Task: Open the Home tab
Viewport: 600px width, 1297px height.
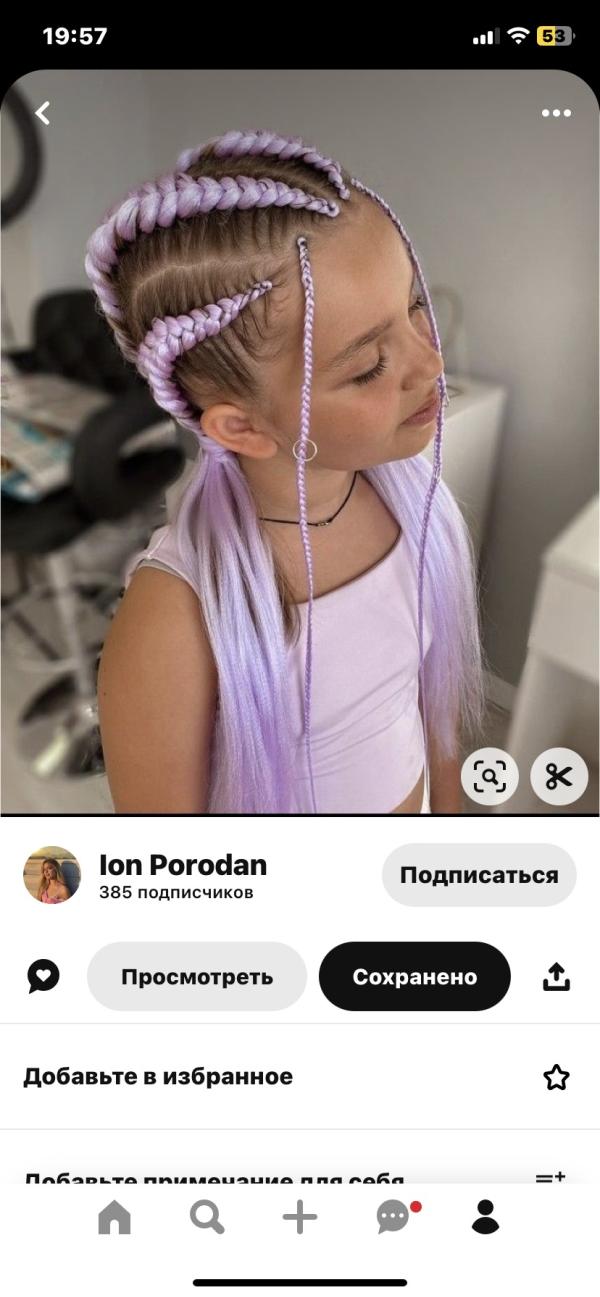Action: [x=114, y=1217]
